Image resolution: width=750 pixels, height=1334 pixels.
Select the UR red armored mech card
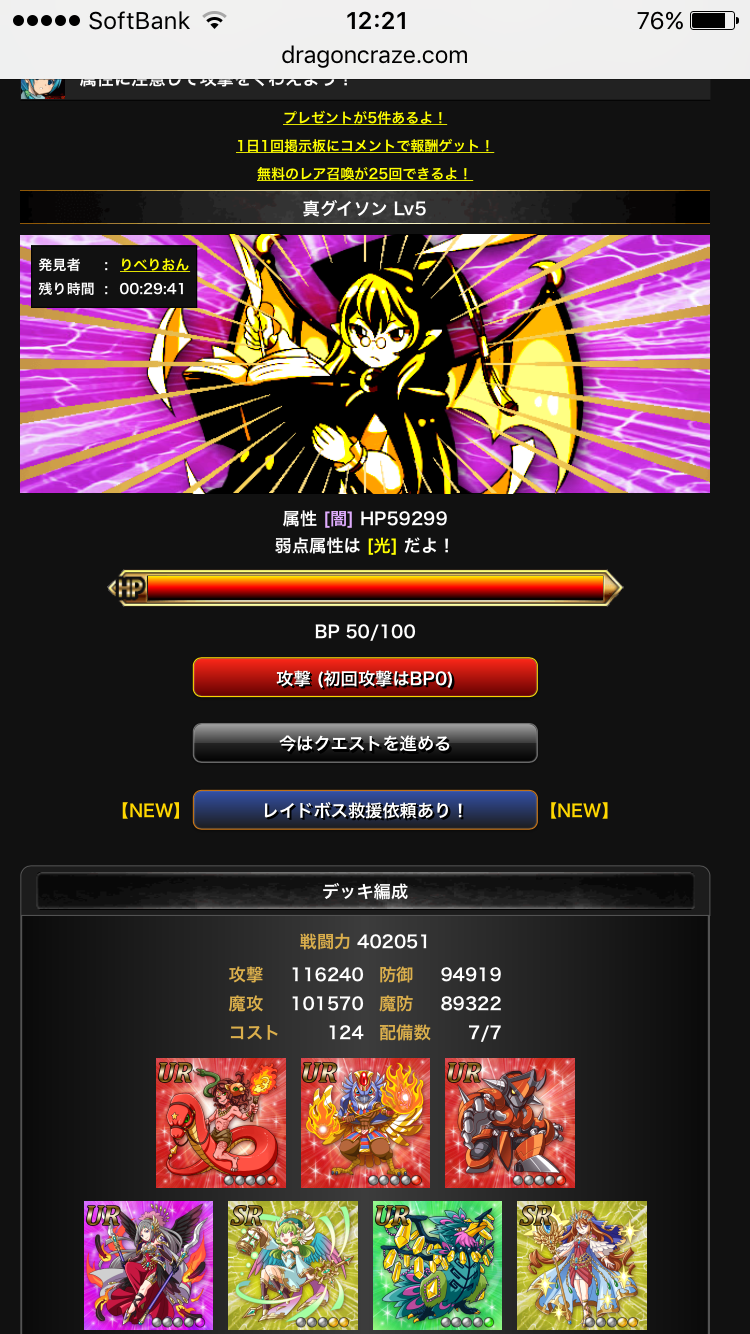pyautogui.click(x=510, y=1123)
